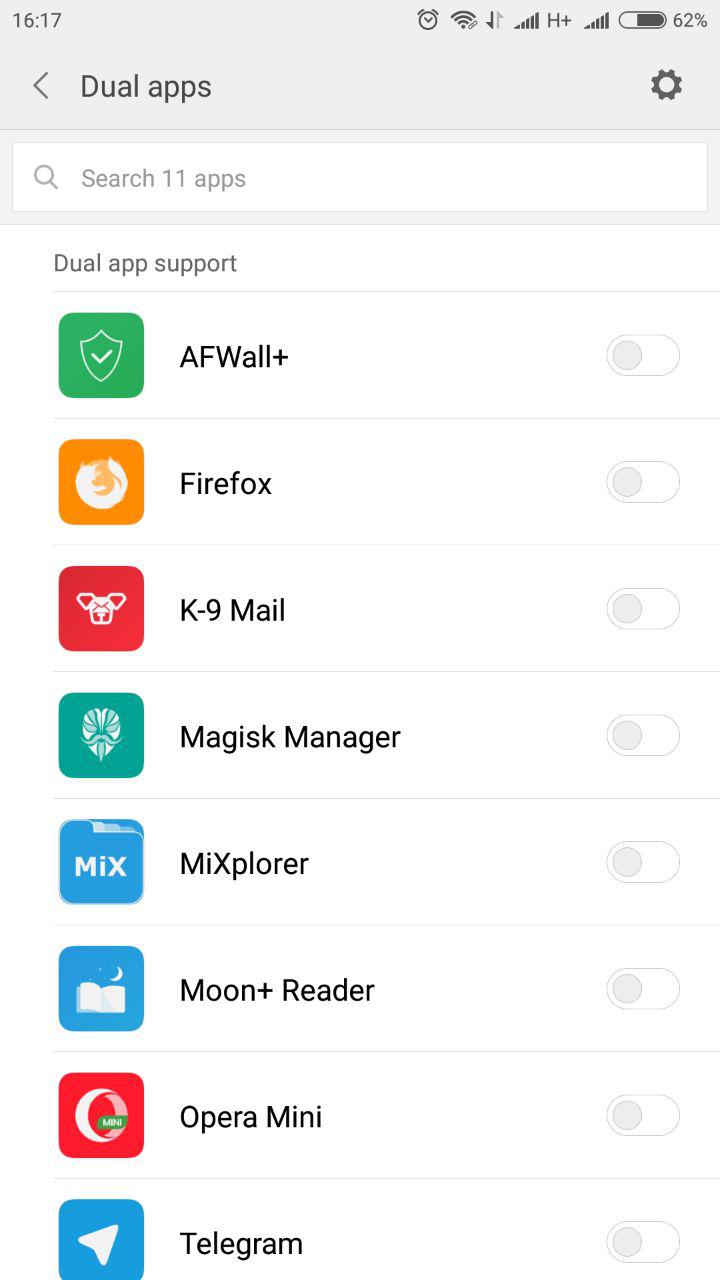Enable dual app for AFWall+
Viewport: 720px width, 1280px height.
(642, 356)
